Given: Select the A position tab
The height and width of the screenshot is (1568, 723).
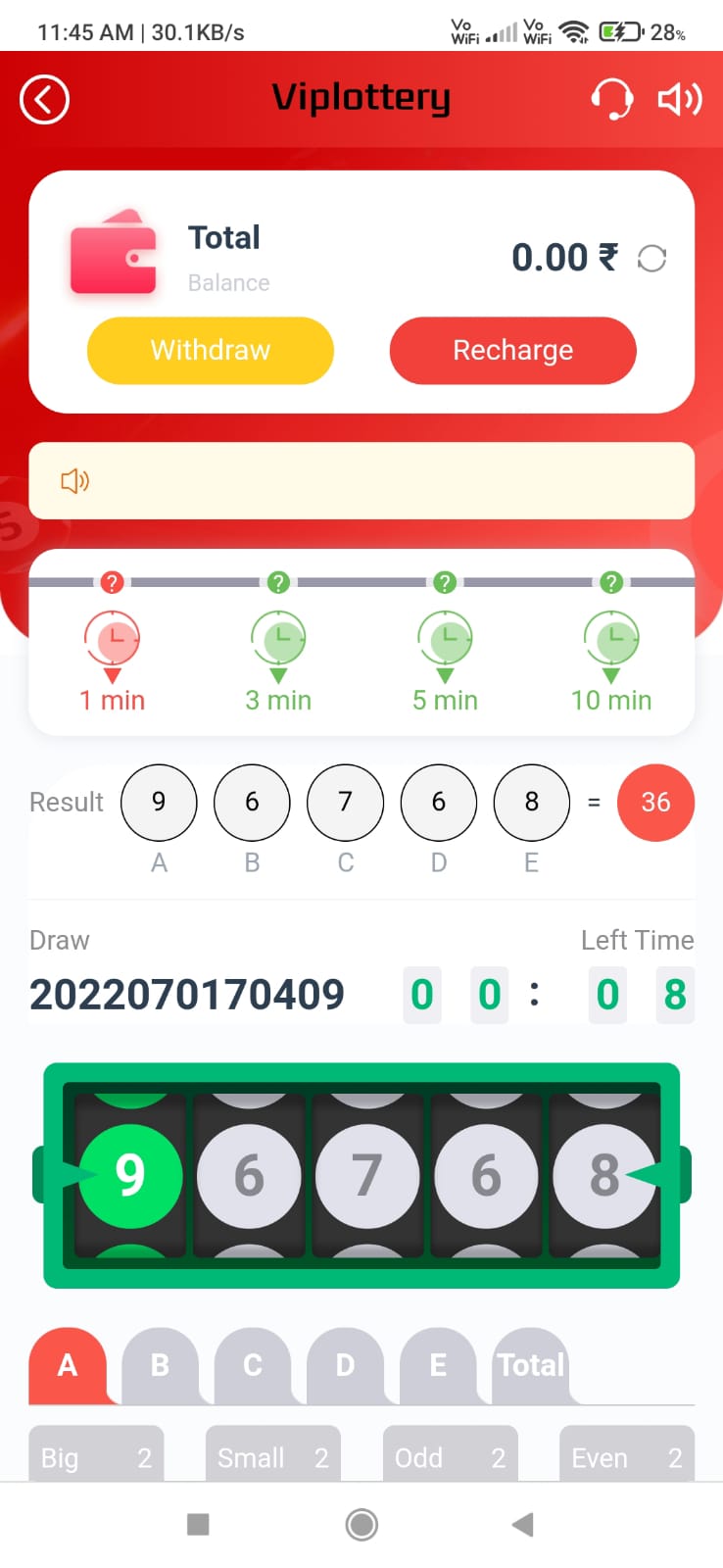Looking at the screenshot, I should [x=68, y=1365].
